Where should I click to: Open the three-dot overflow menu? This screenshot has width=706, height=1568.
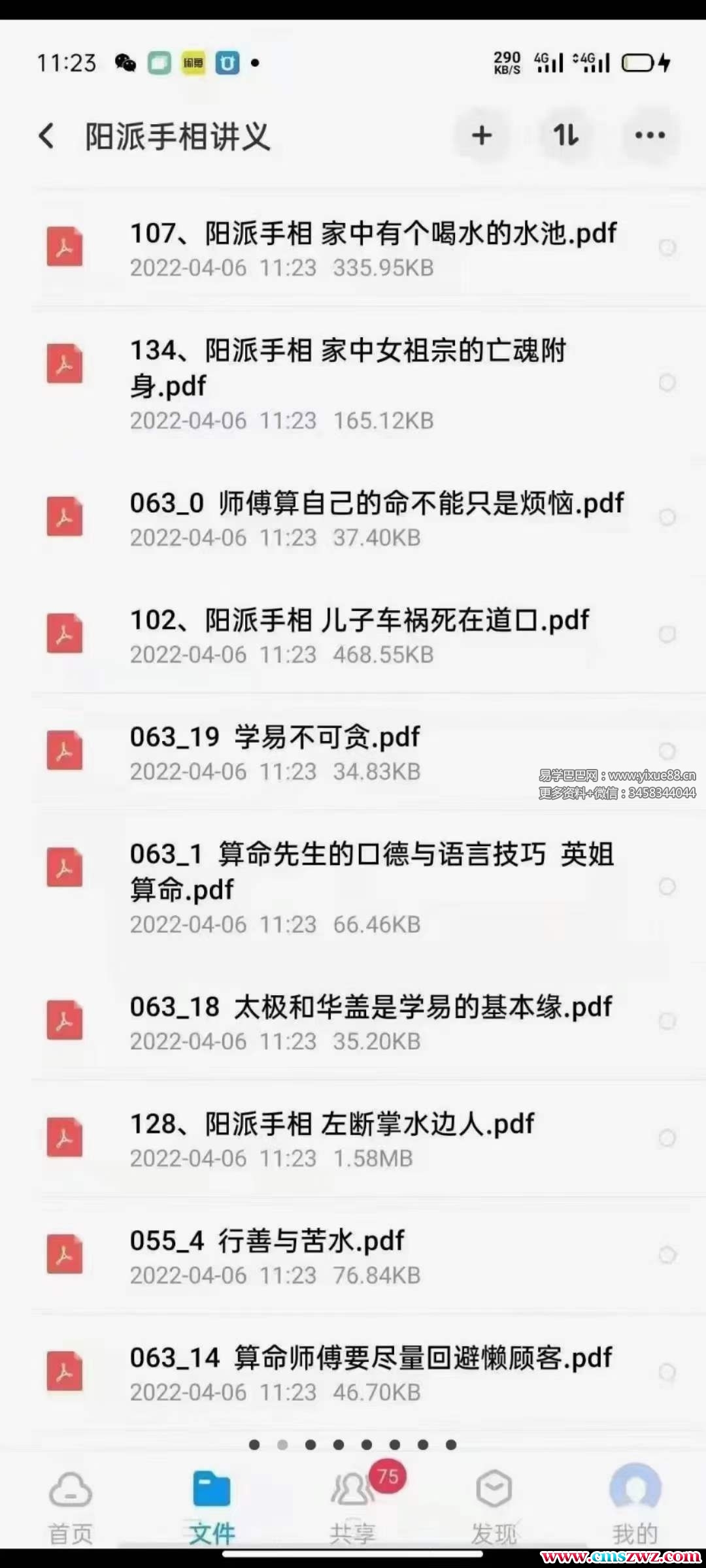click(650, 136)
